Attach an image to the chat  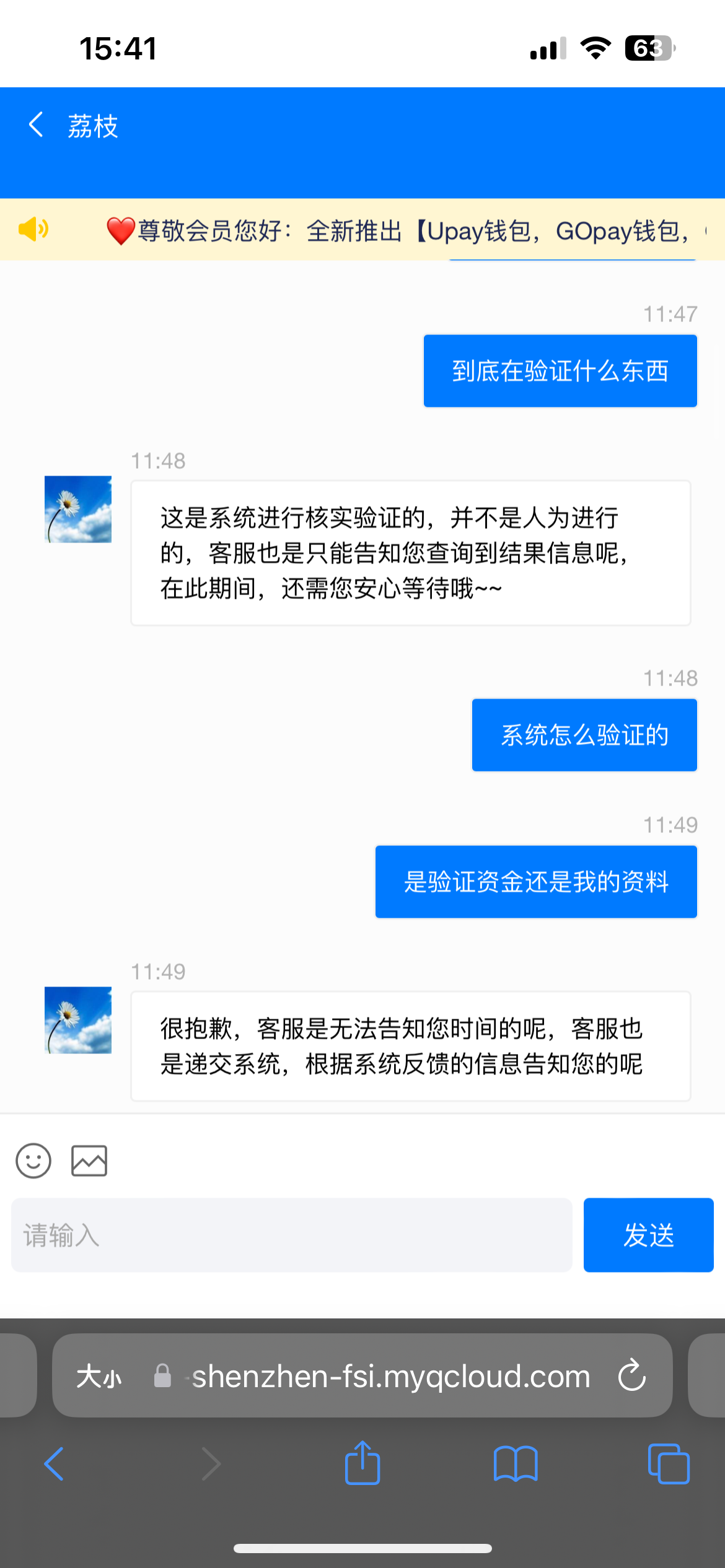tap(89, 1161)
